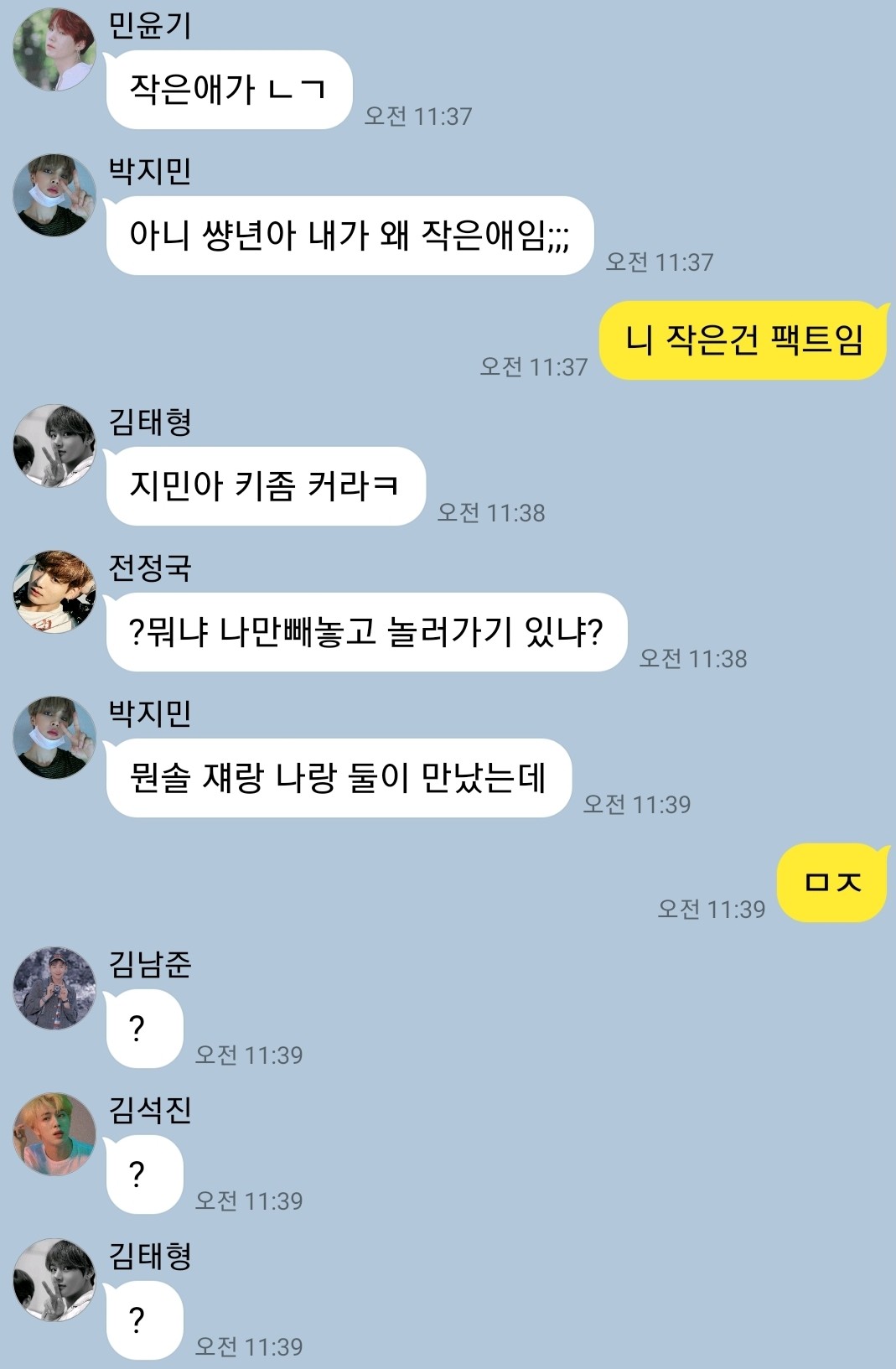Tap 김태형's avatar beside '지민아 키좀 커라ㅋ'

(x=54, y=446)
